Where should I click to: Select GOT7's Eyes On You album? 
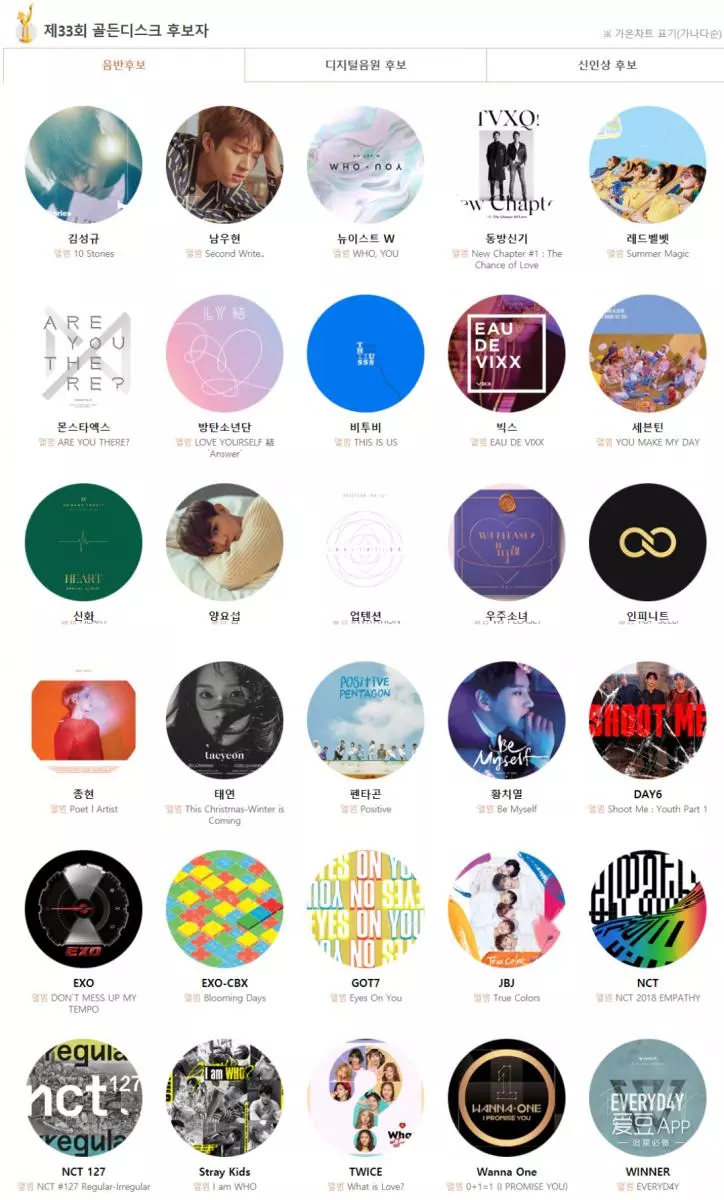coord(365,909)
